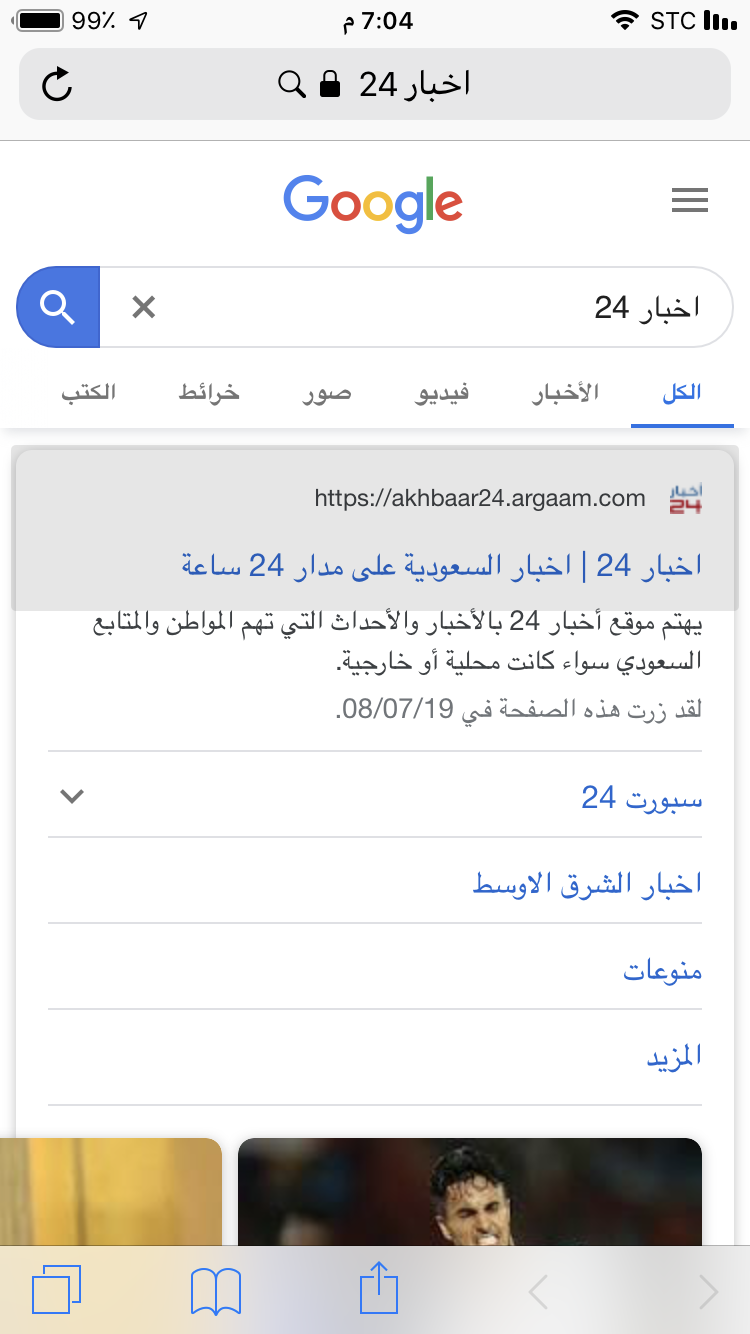This screenshot has width=750, height=1334.
Task: Open the اخبار الشرق الاوسط sitelink
Action: click(587, 883)
